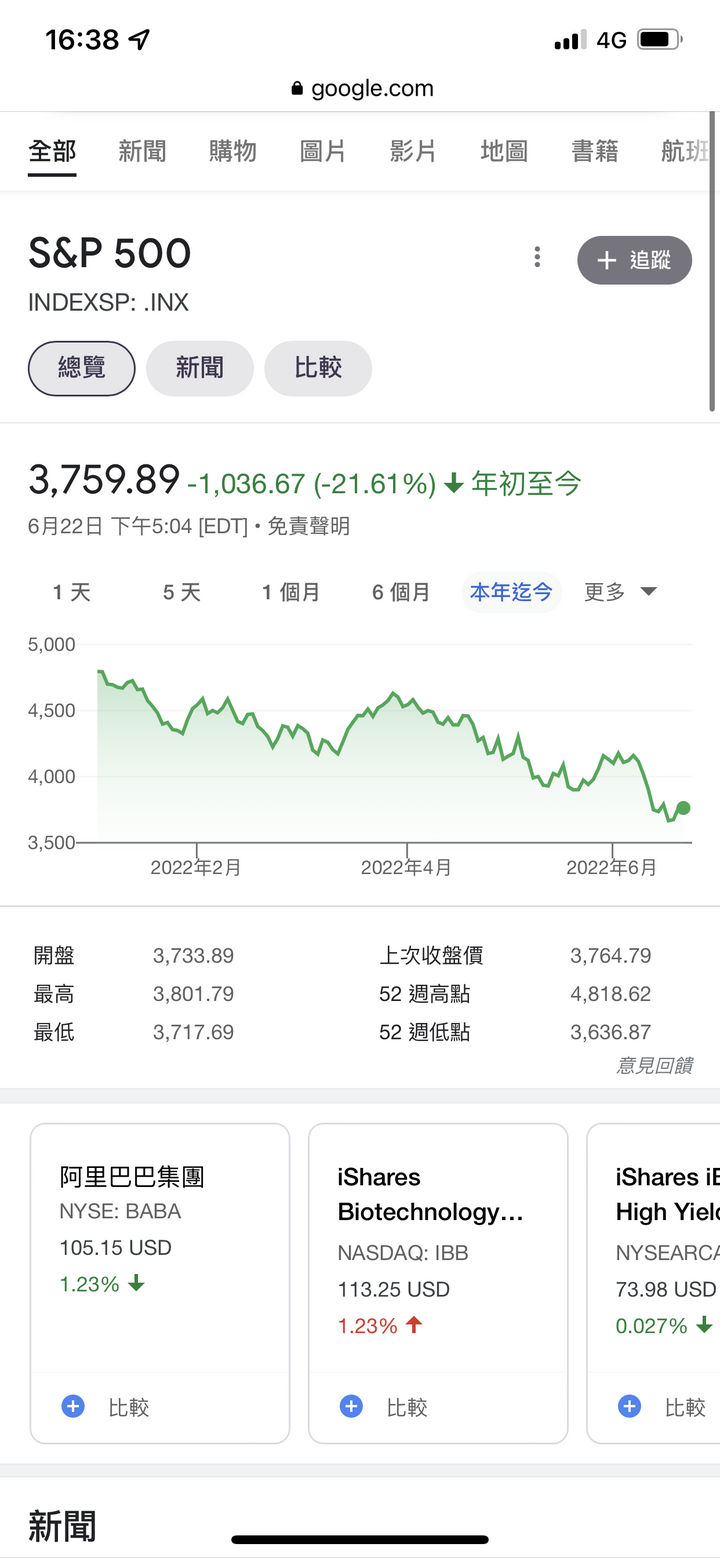Switch chart to 6 個月 range
Image resolution: width=720 pixels, height=1558 pixels.
click(x=401, y=592)
